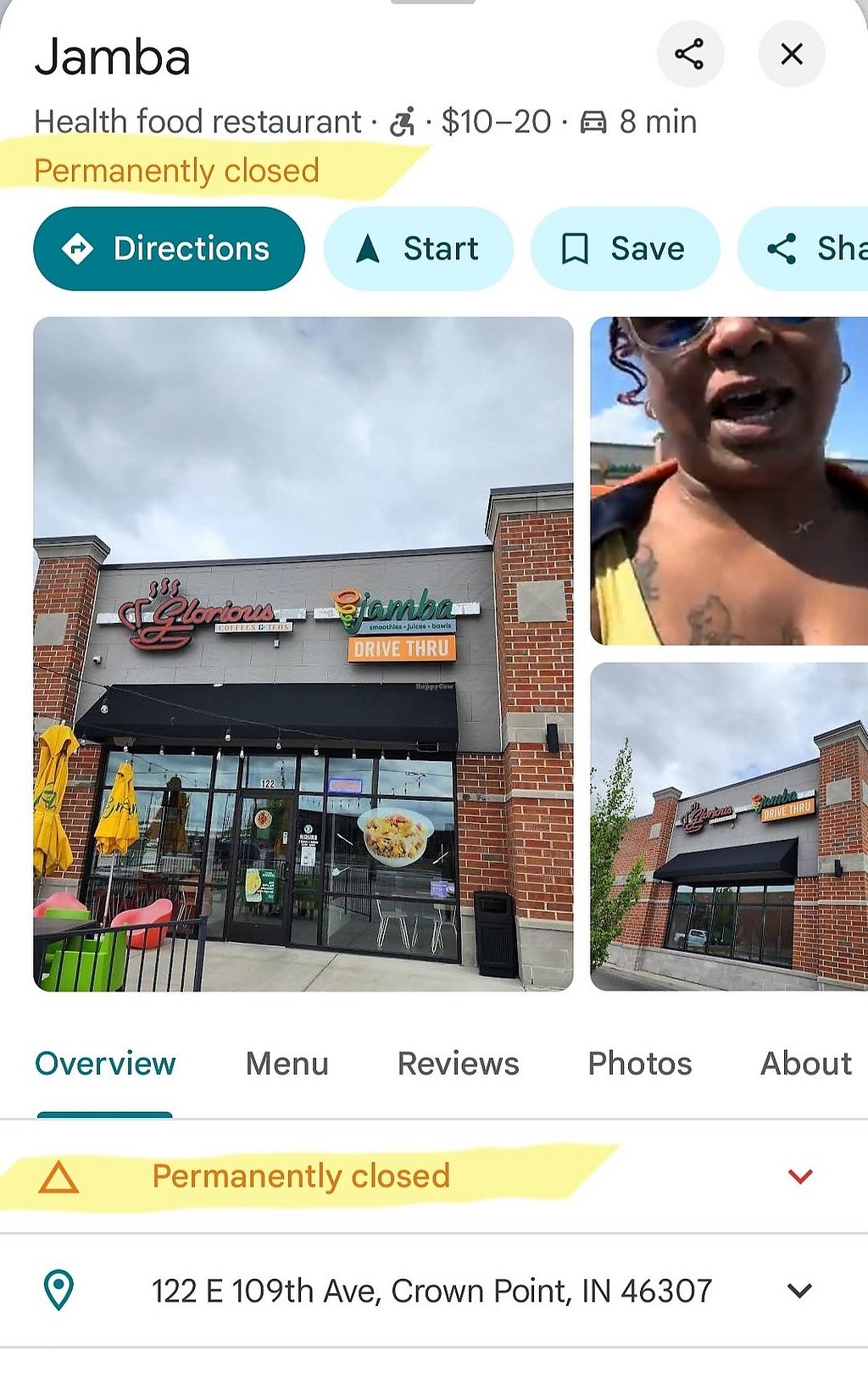Switch to the Reviews tab
Screen dimensions: 868x1373
coord(458,1064)
